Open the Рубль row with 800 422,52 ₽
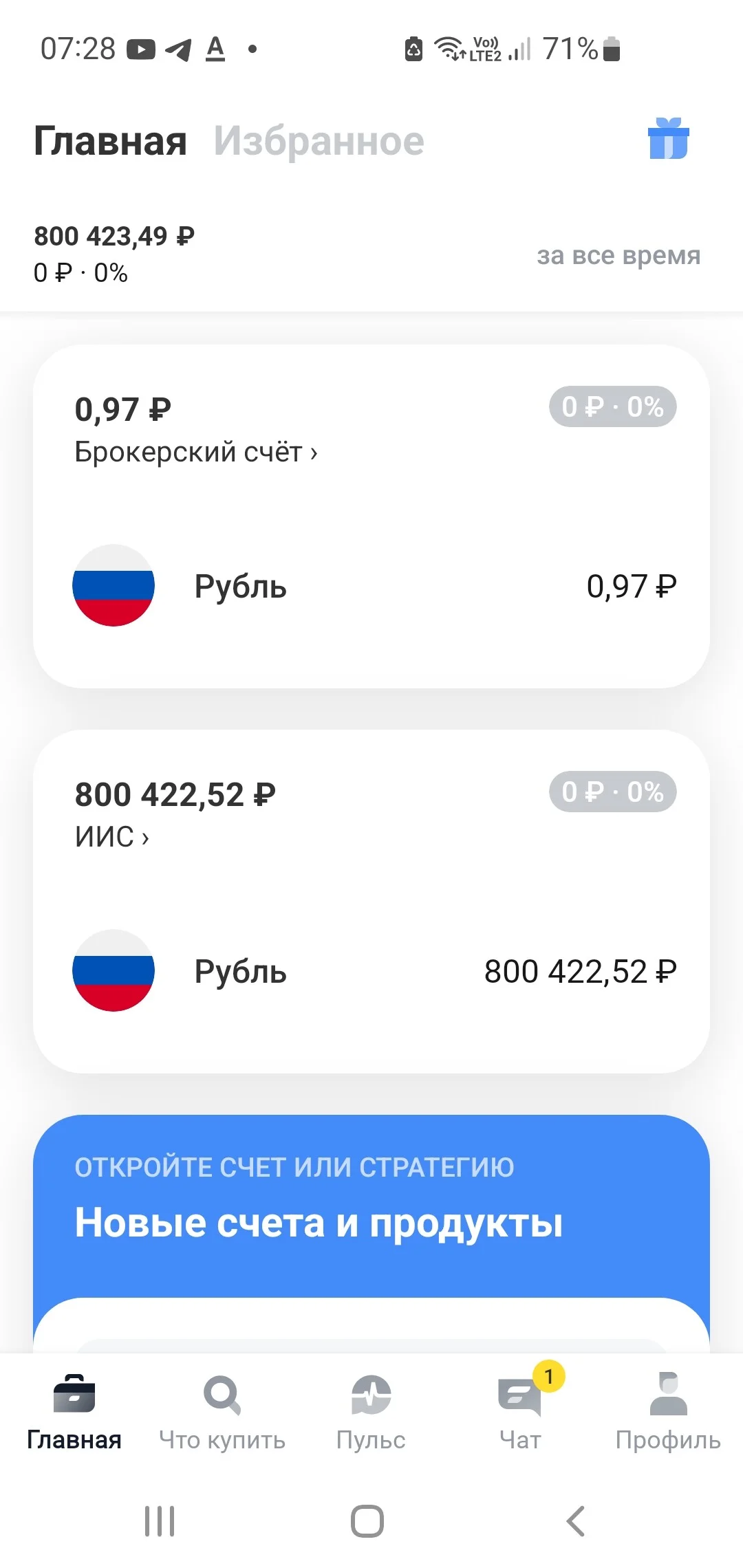Viewport: 743px width, 1568px height. [371, 971]
